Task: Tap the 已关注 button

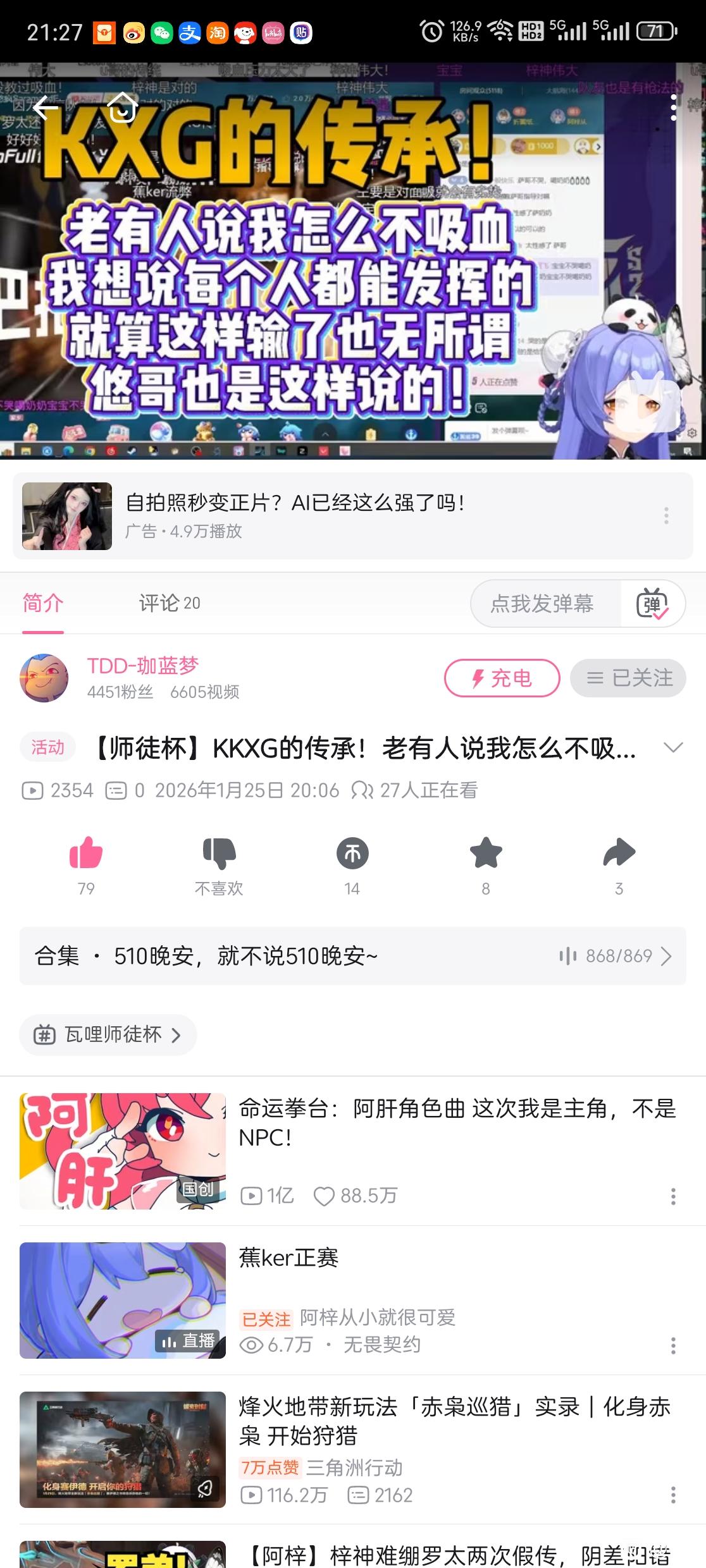Action: click(628, 678)
